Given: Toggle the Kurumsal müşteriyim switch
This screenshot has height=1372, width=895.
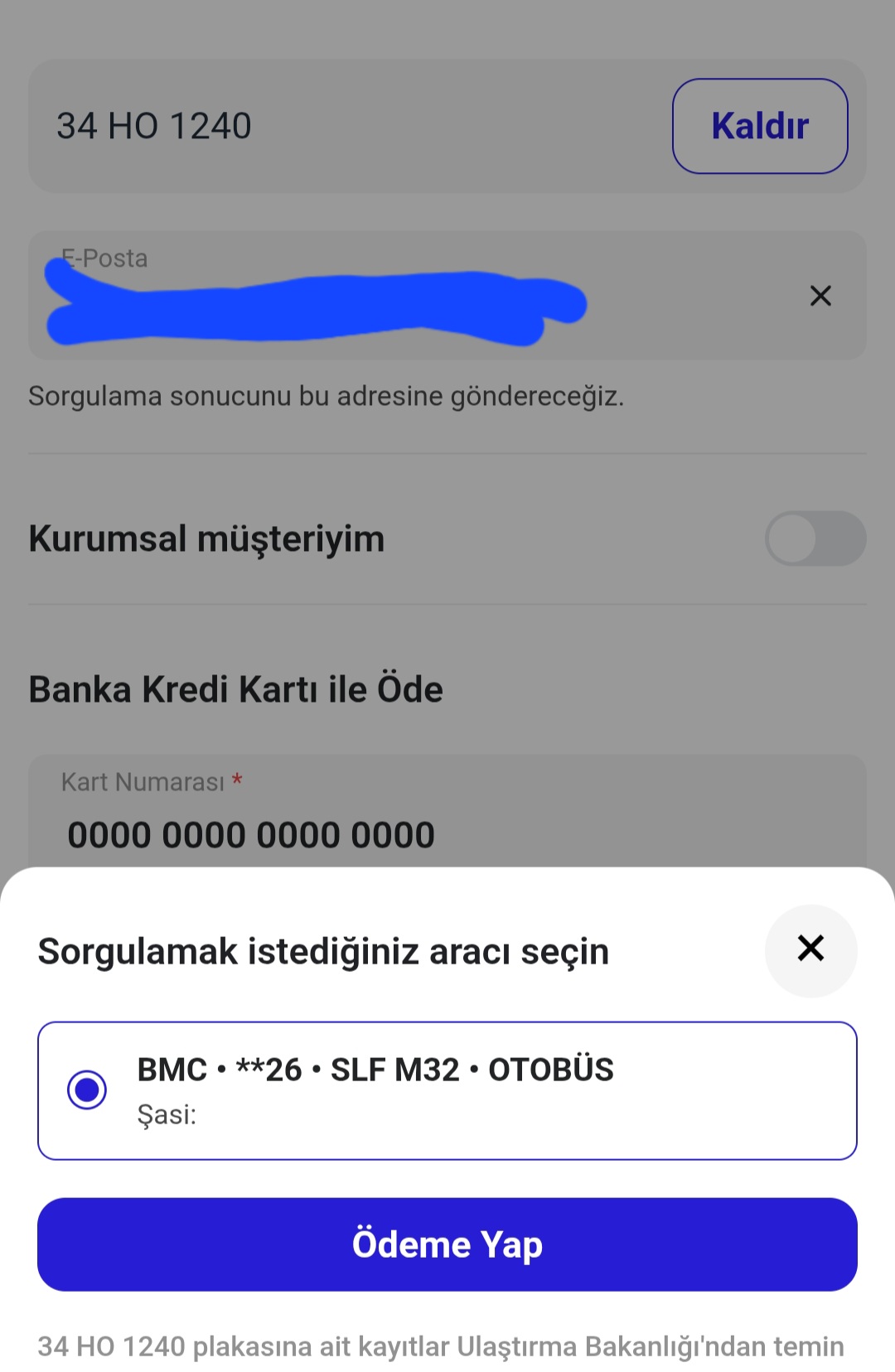Looking at the screenshot, I should tap(816, 539).
